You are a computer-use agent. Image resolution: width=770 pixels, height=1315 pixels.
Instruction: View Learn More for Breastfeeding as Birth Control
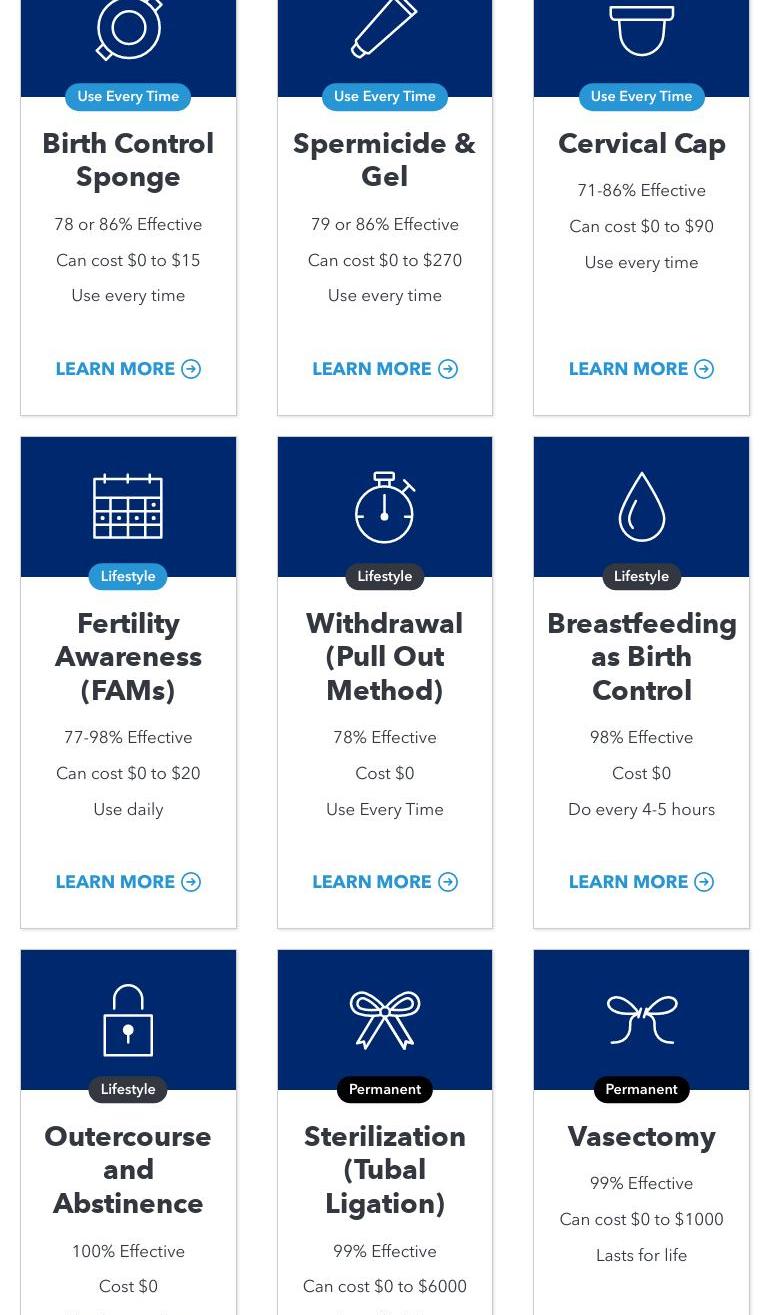coord(641,882)
